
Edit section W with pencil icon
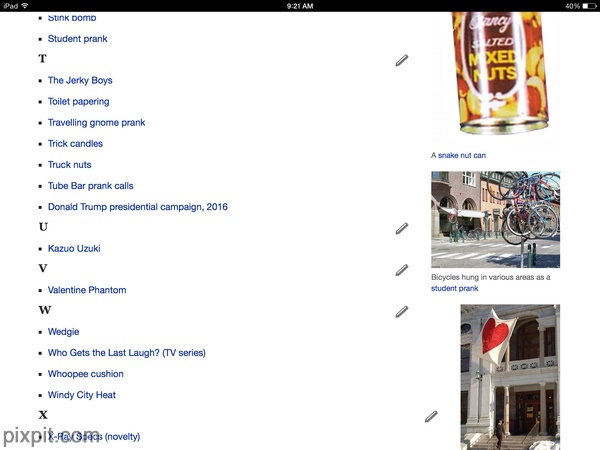(401, 311)
